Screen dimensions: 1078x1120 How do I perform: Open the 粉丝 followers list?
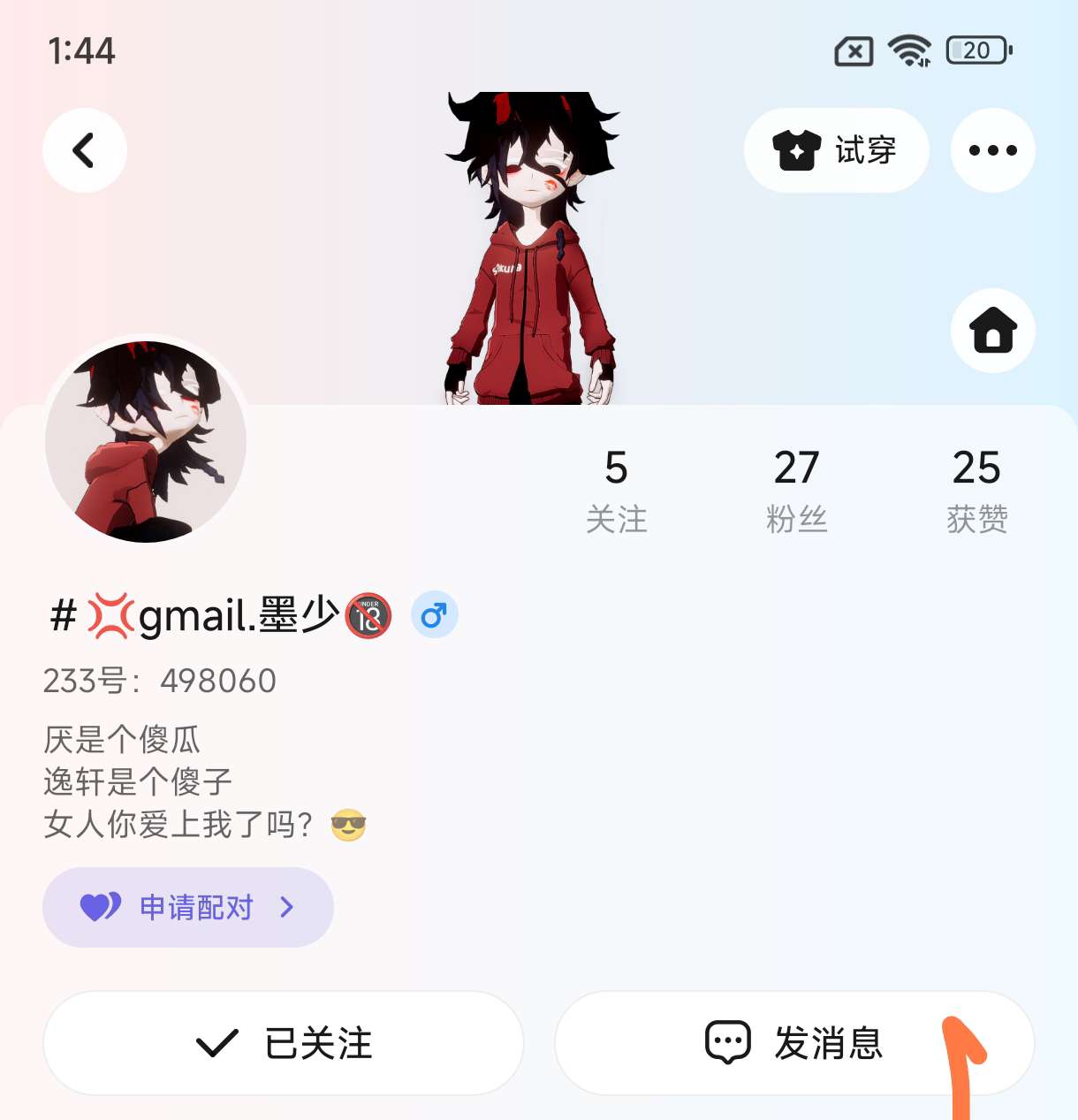(796, 491)
